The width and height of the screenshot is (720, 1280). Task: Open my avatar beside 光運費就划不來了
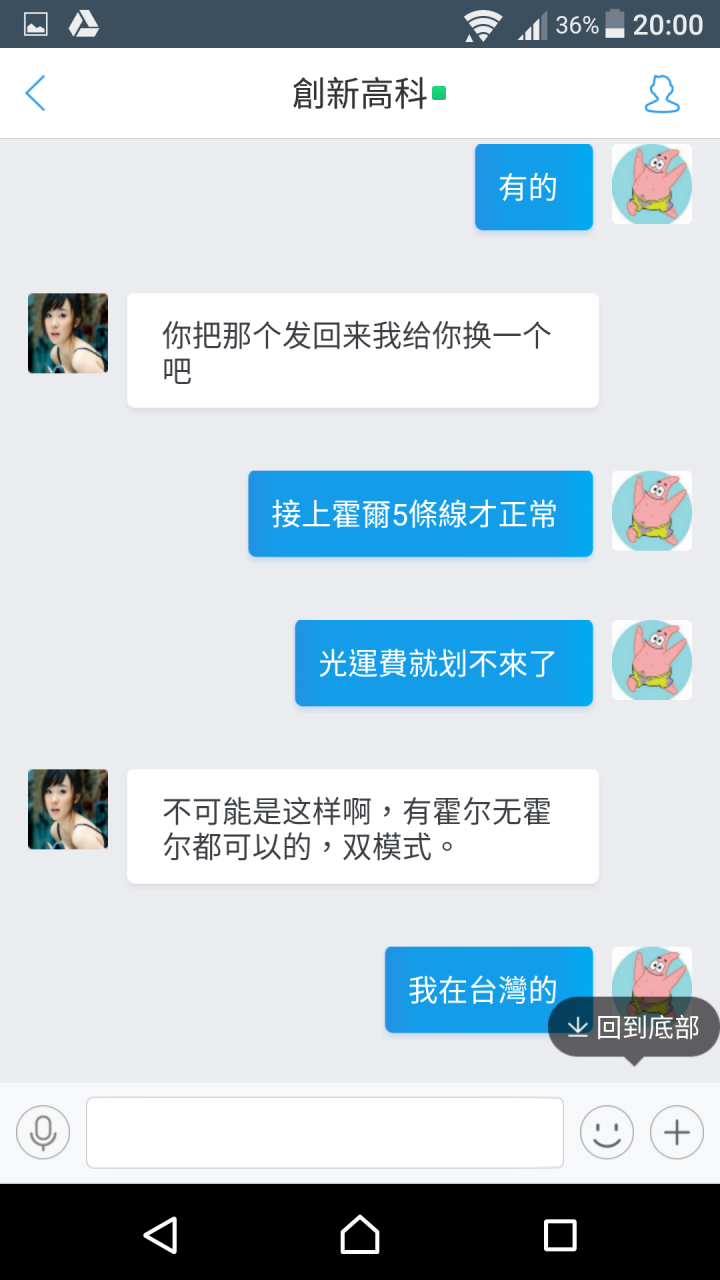coord(651,660)
